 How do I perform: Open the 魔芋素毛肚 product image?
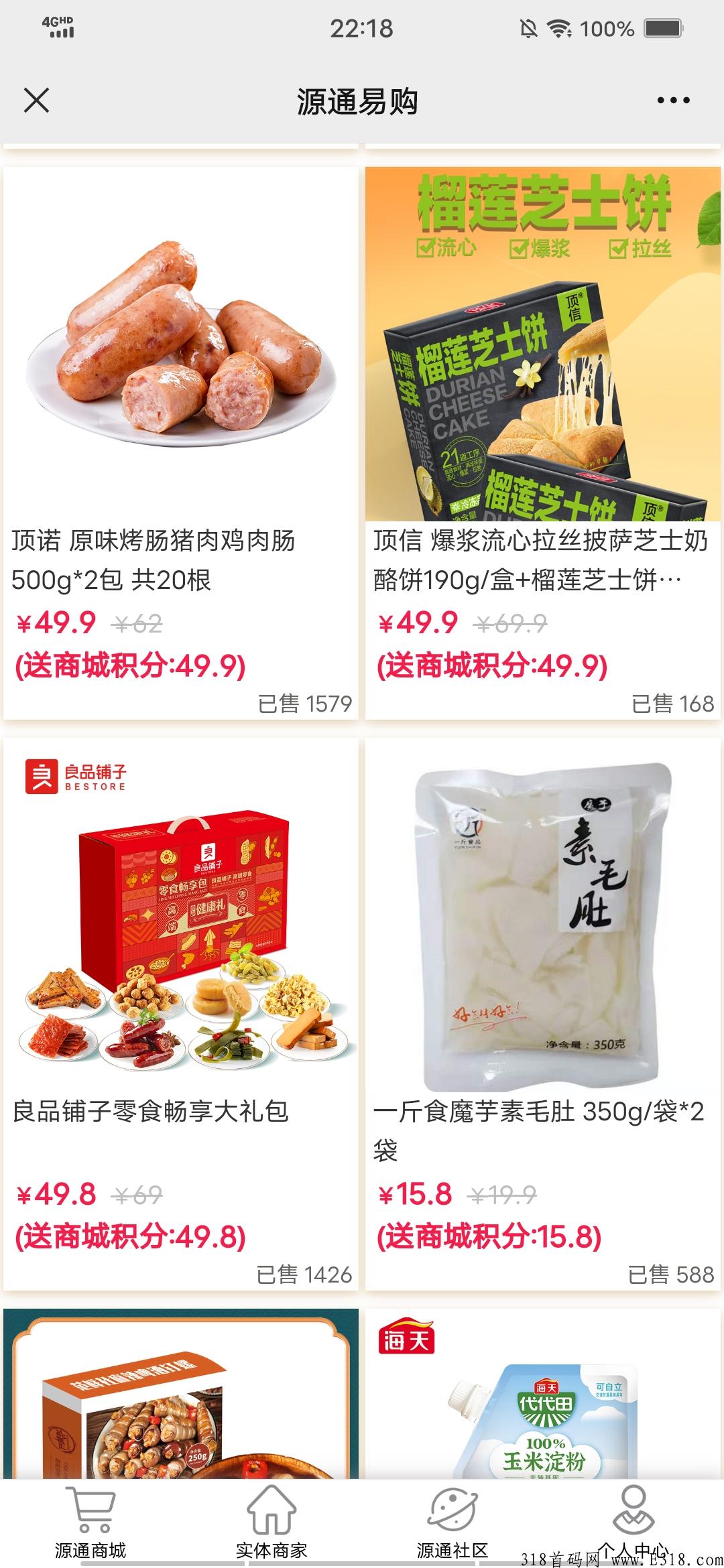click(543, 938)
